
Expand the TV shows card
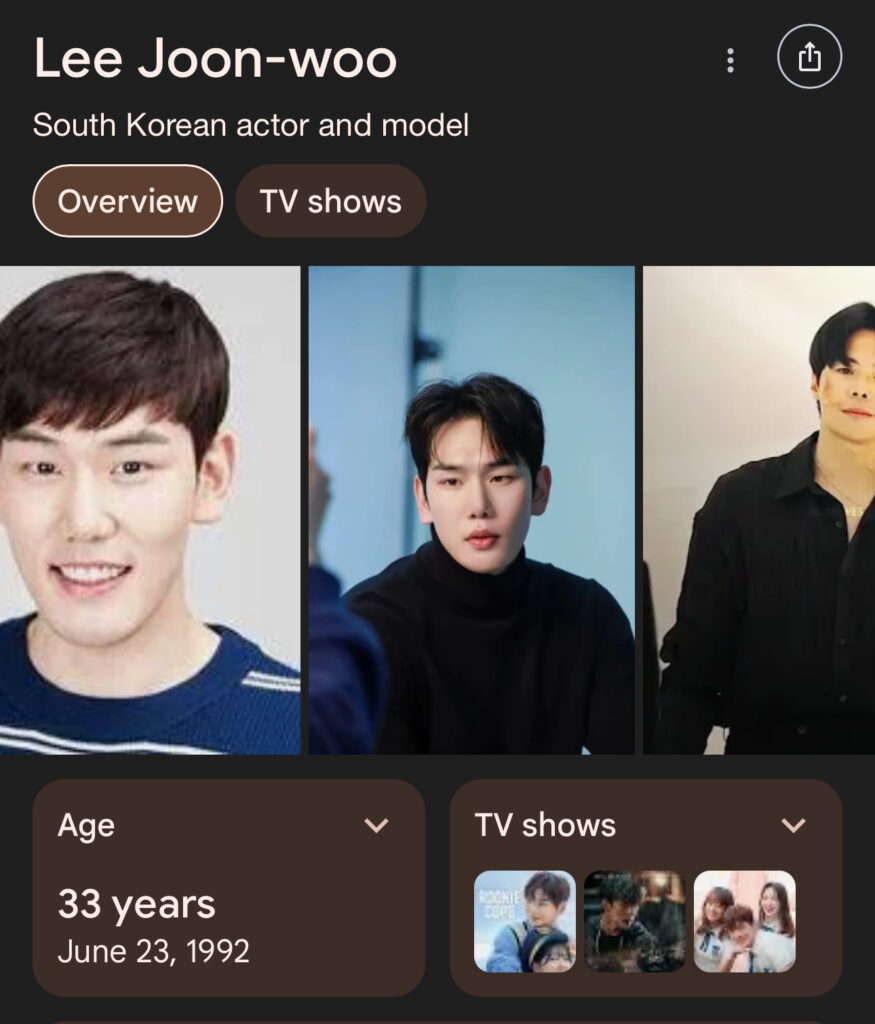coord(793,826)
